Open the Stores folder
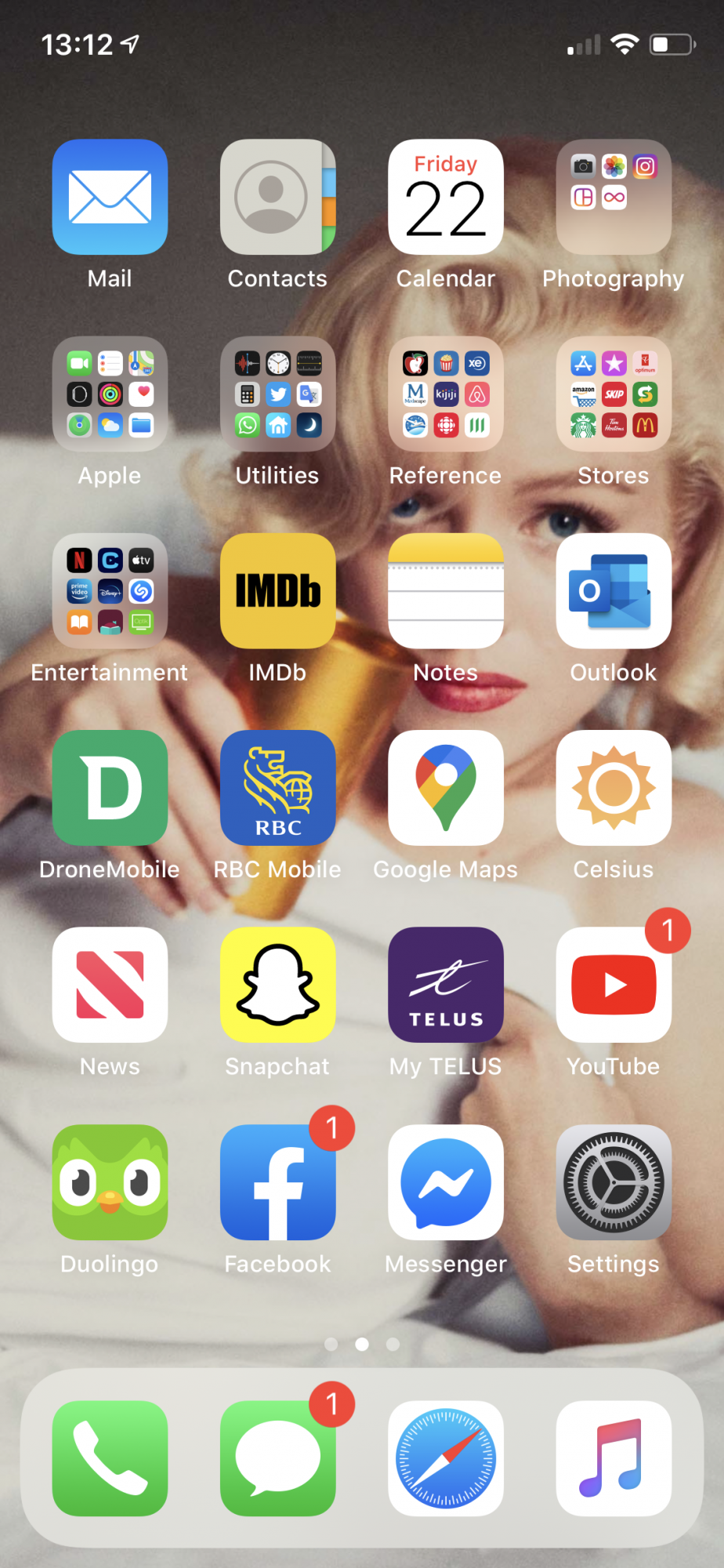 point(613,394)
